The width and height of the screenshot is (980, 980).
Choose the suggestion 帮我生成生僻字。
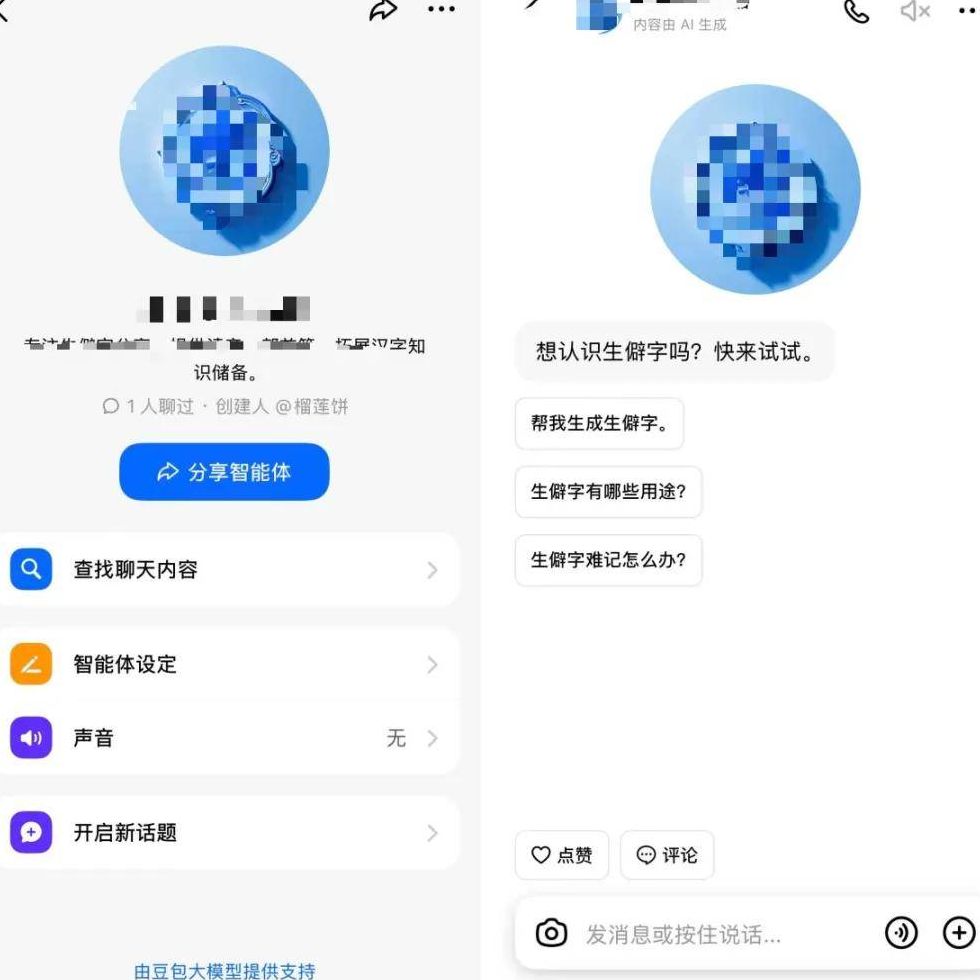click(x=599, y=423)
